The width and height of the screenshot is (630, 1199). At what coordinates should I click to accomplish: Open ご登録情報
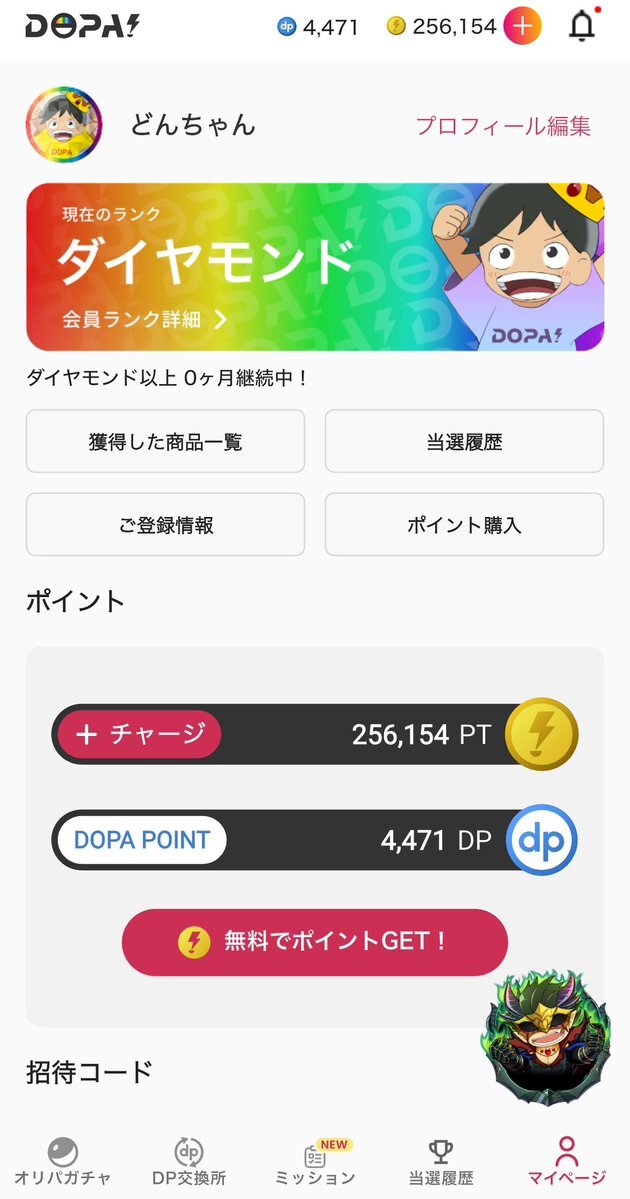click(165, 524)
